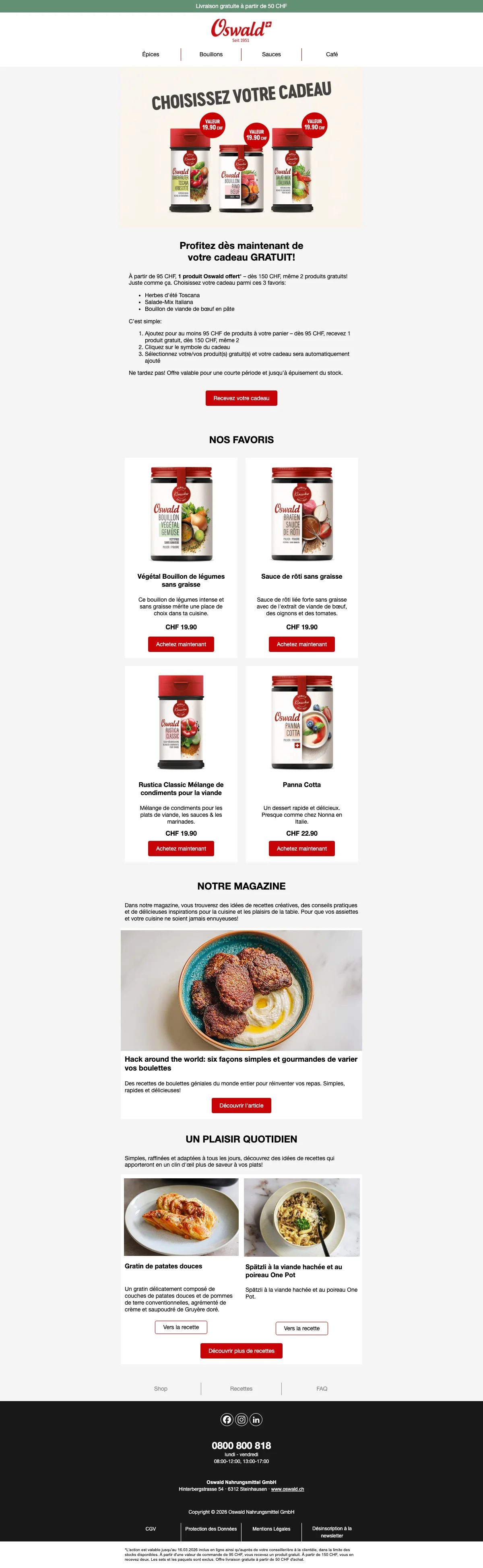This screenshot has width=483, height=1568.
Task: Tap Découvrir plus de recettes
Action: (241, 1351)
